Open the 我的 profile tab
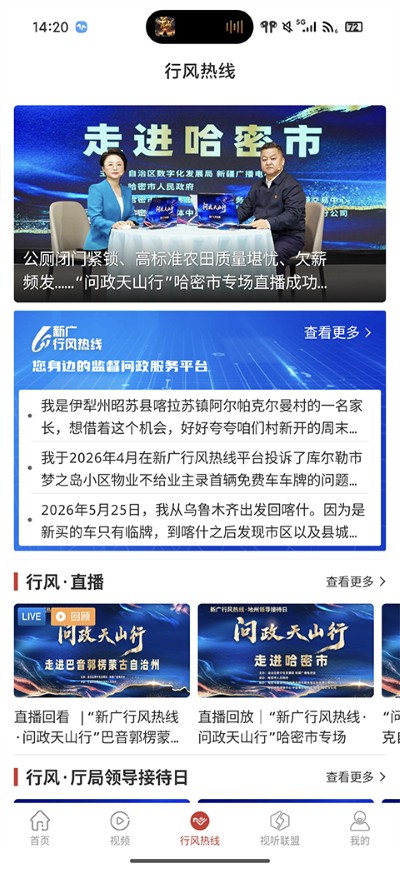 coord(360,828)
